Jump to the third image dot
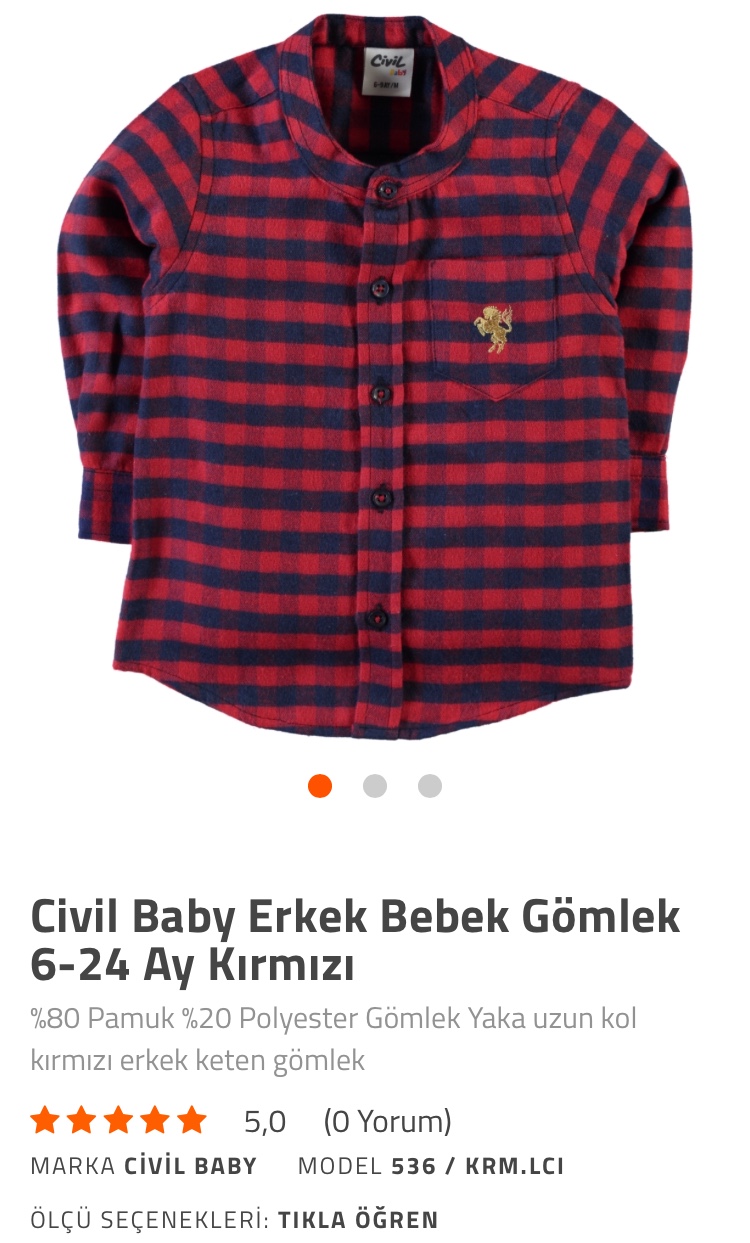 [430, 786]
